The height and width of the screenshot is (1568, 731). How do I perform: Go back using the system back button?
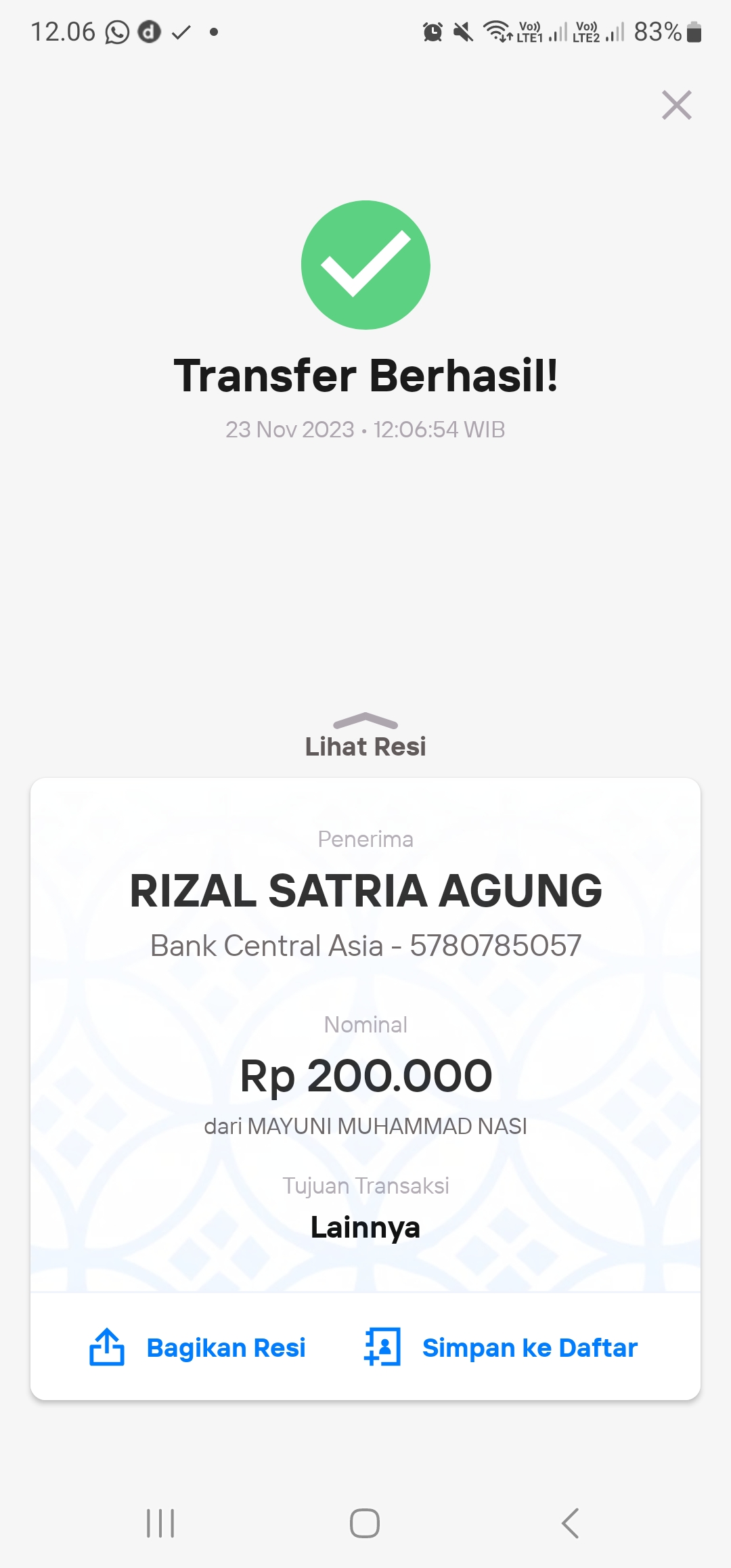[x=570, y=1523]
